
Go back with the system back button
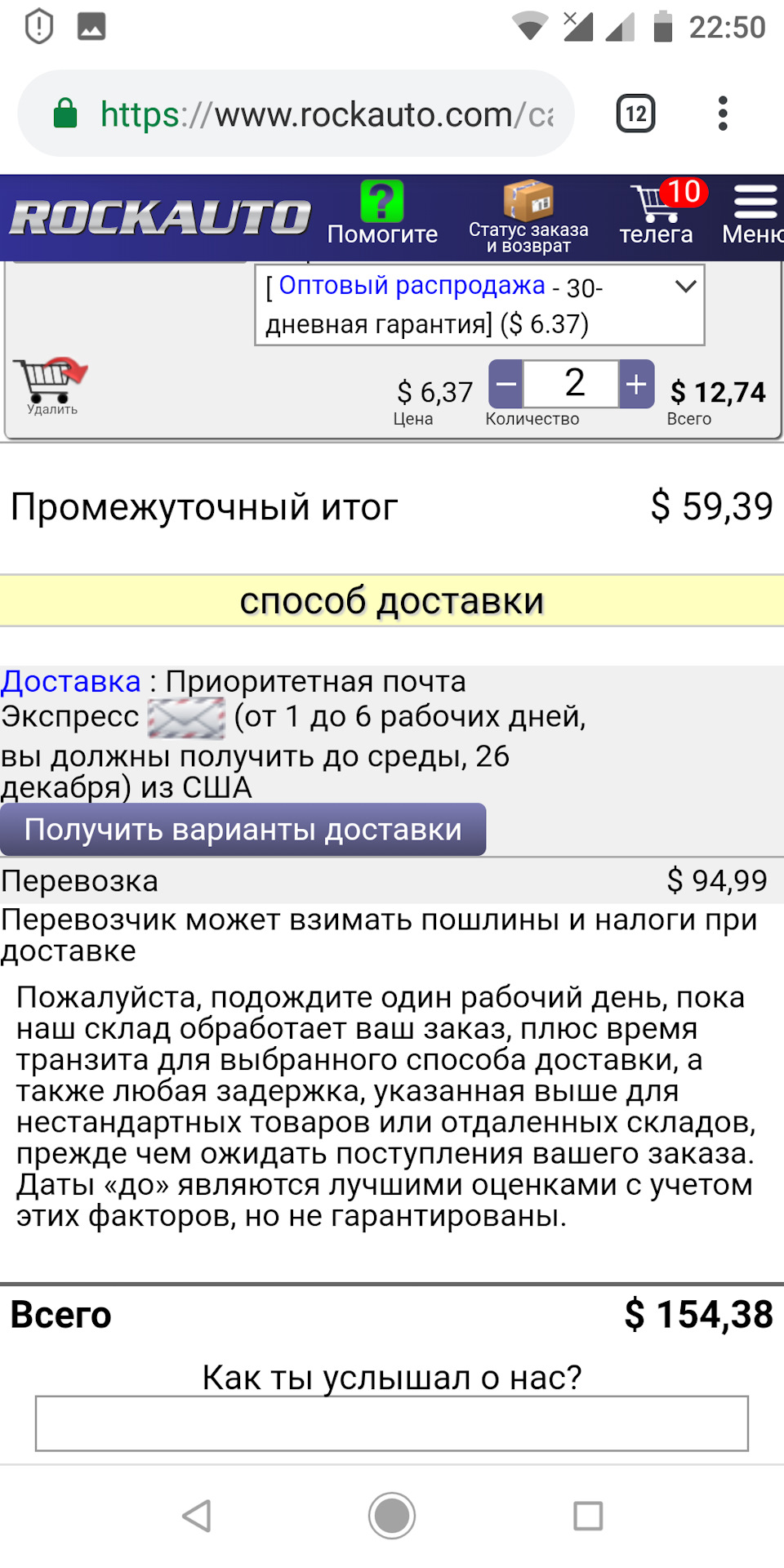pos(197,1516)
